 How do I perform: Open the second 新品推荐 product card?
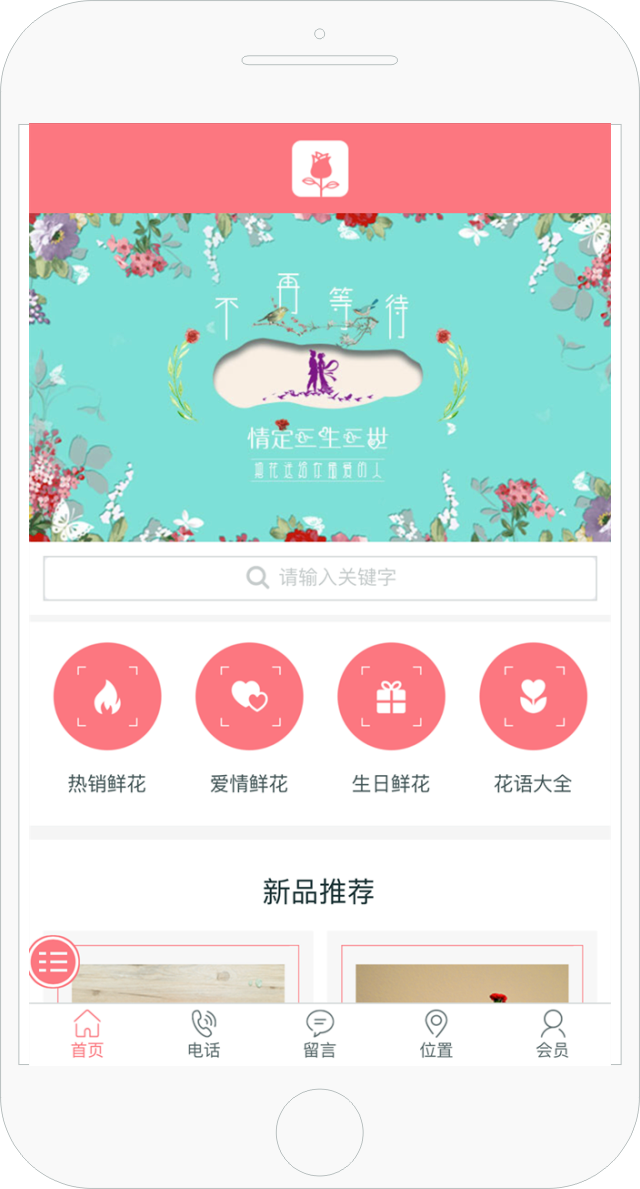click(462, 975)
